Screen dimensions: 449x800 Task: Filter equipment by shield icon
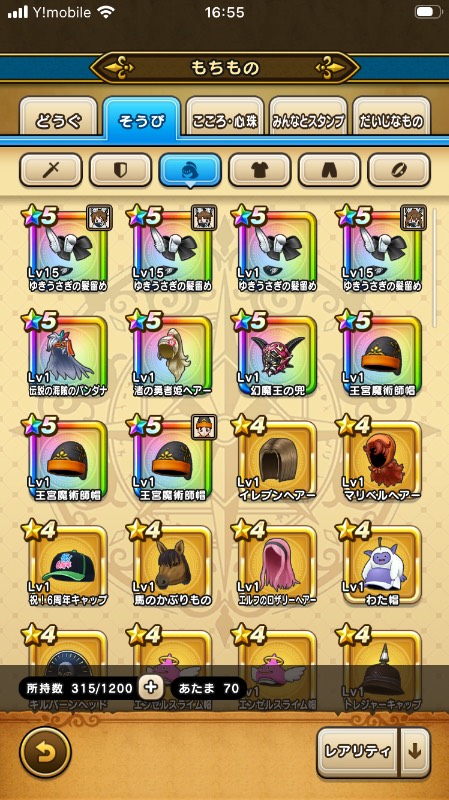click(120, 170)
